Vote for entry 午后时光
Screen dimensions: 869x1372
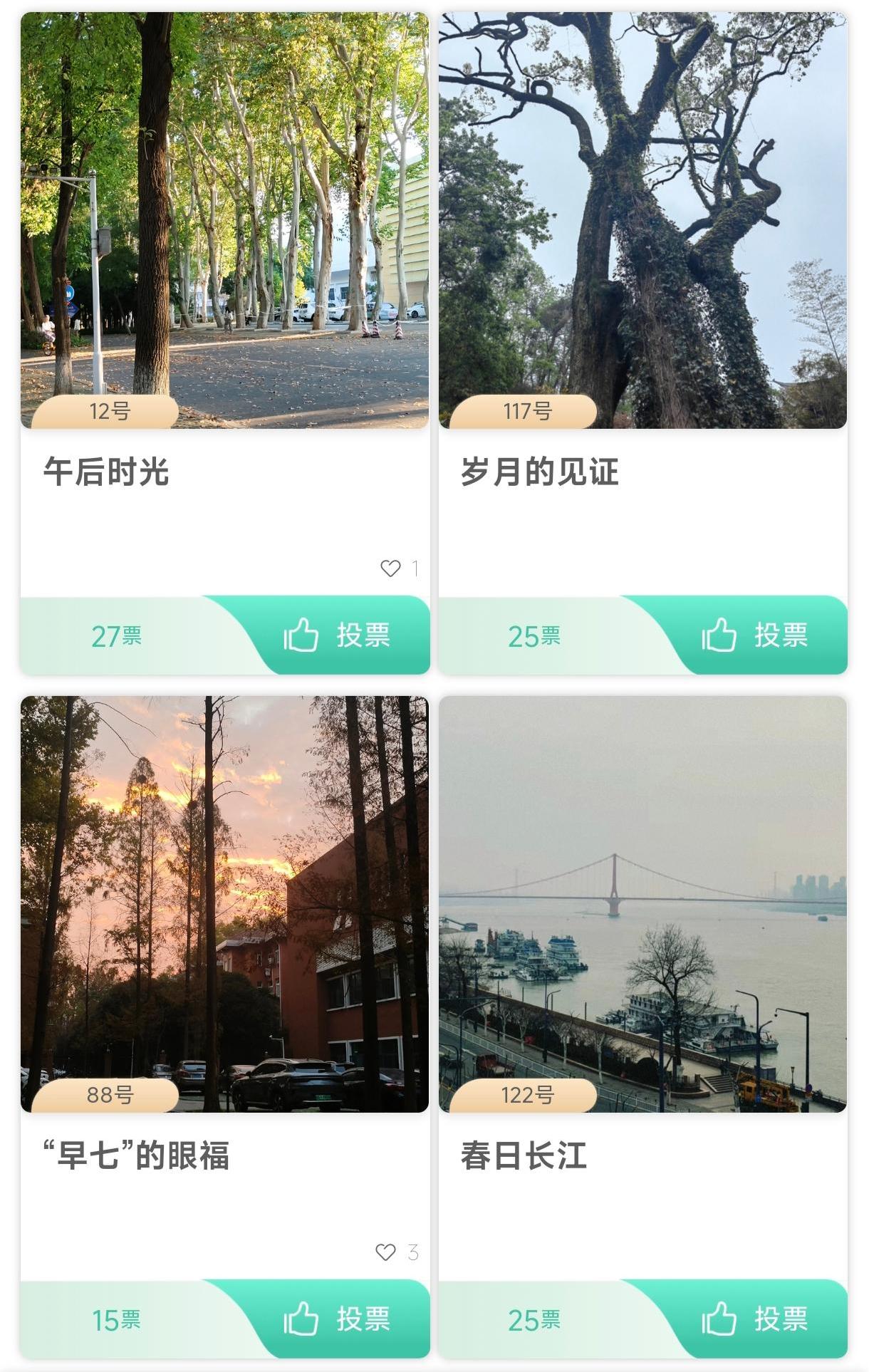337,635
